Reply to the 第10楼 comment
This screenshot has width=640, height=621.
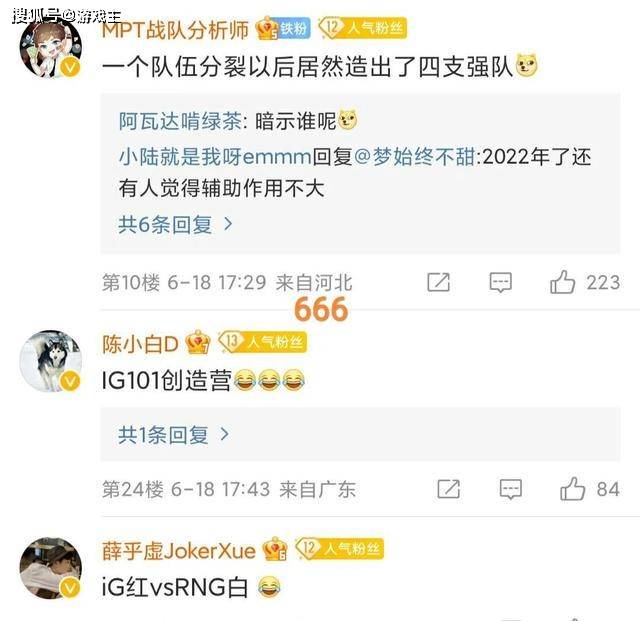[501, 283]
